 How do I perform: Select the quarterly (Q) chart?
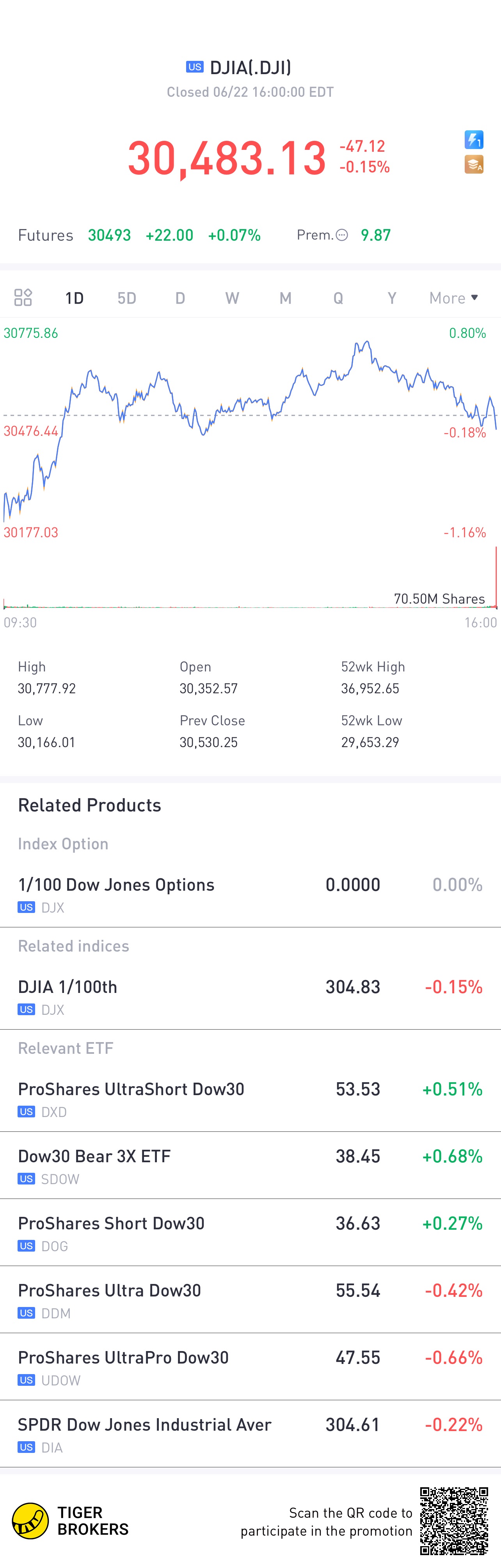(x=338, y=298)
